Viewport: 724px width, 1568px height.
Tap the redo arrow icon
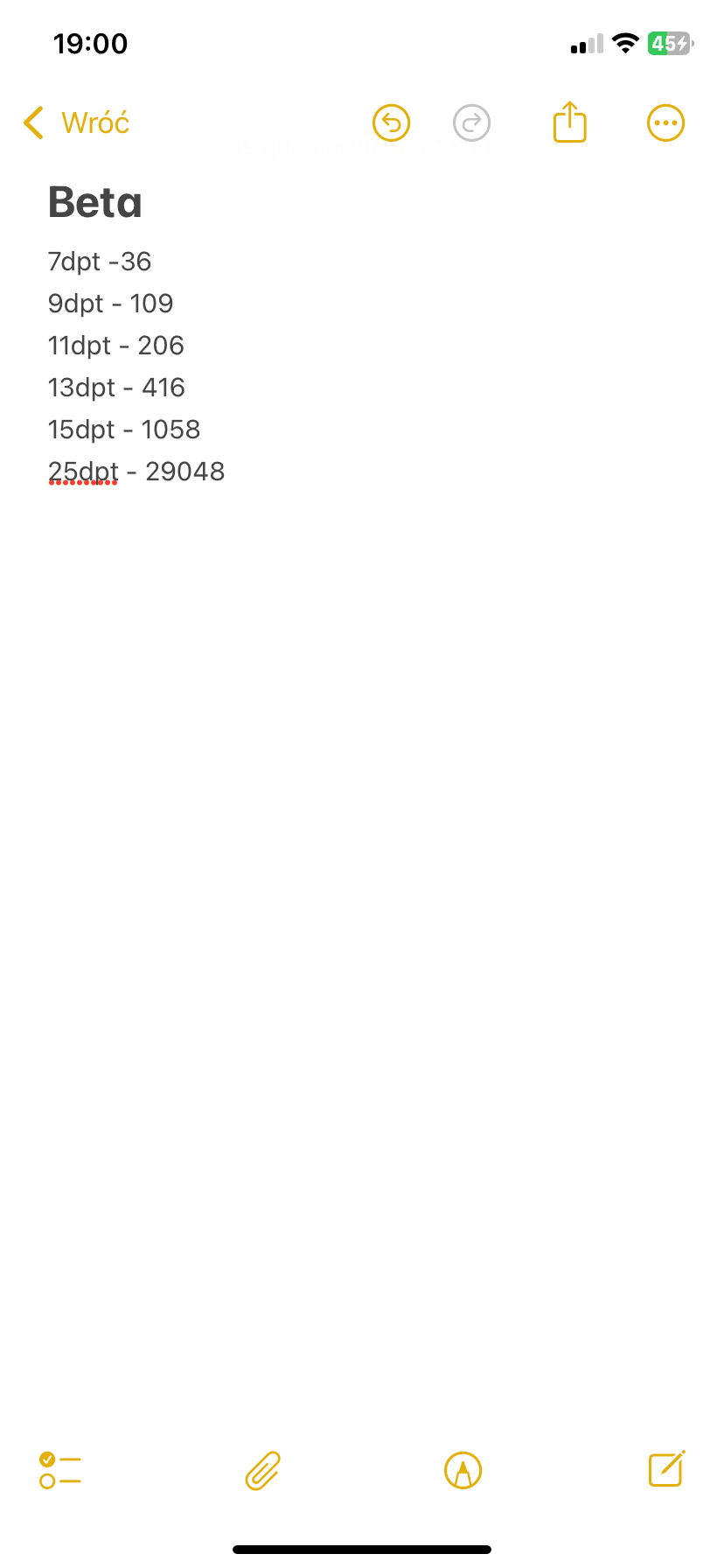pyautogui.click(x=472, y=123)
